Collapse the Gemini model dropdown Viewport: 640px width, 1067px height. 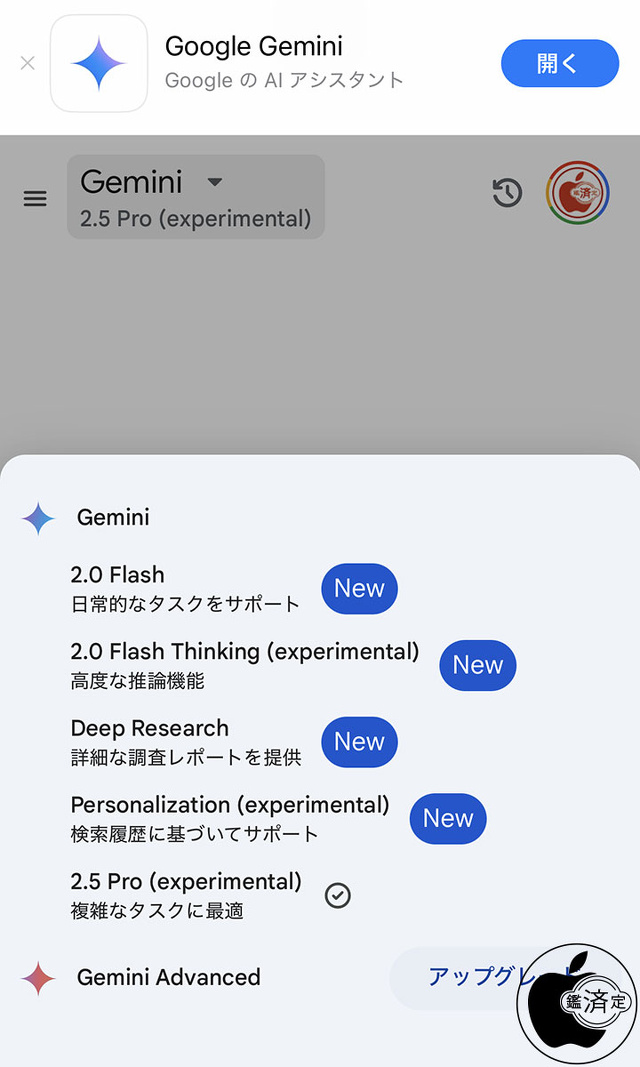click(x=196, y=197)
